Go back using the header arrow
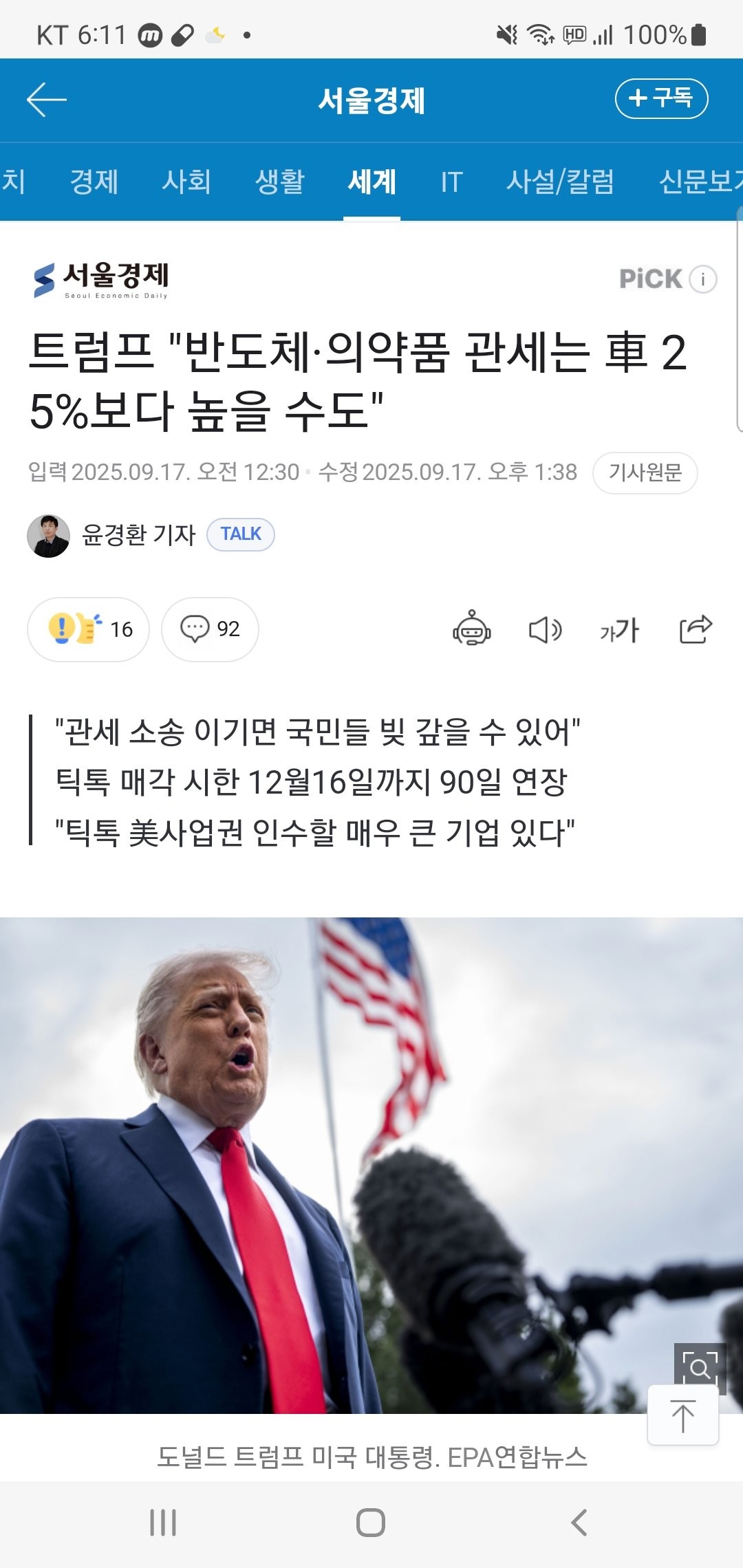The width and height of the screenshot is (743, 1568). tap(47, 100)
